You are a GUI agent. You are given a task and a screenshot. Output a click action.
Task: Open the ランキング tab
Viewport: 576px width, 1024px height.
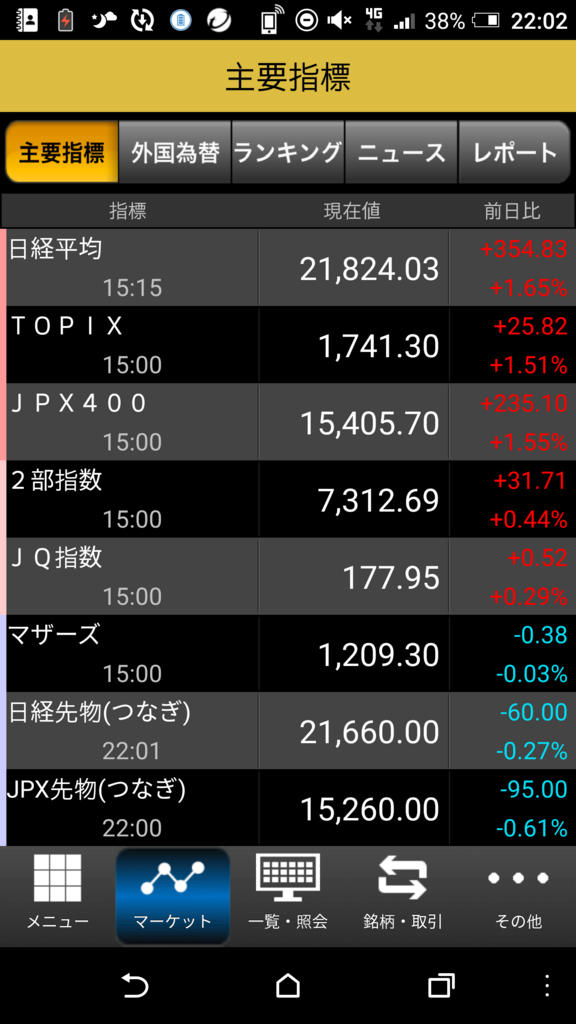coord(288,152)
